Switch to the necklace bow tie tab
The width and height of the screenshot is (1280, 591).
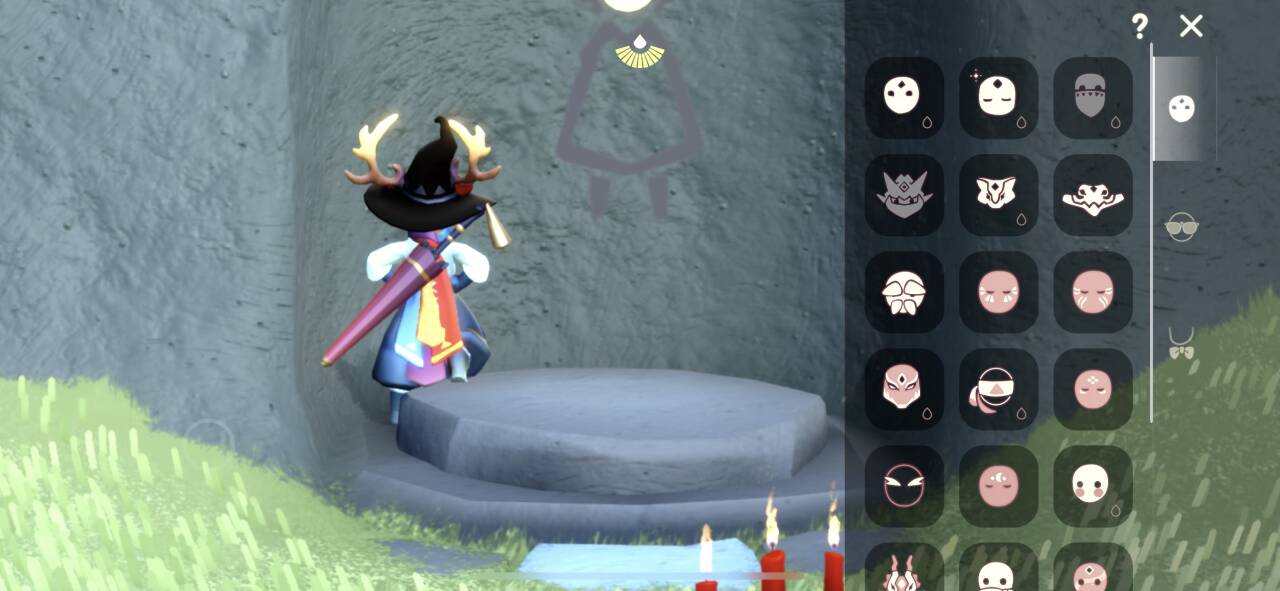(x=1182, y=345)
